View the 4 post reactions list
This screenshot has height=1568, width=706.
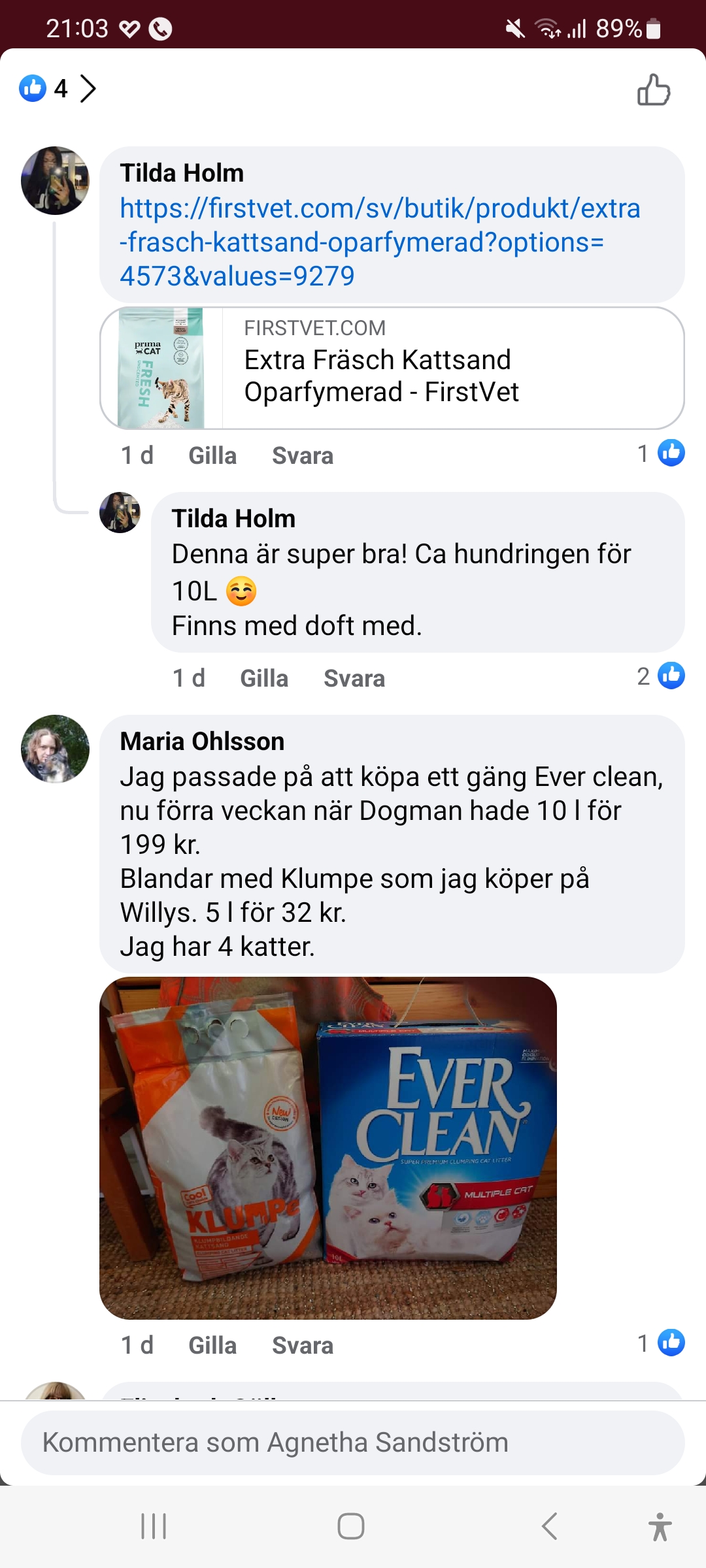click(58, 88)
